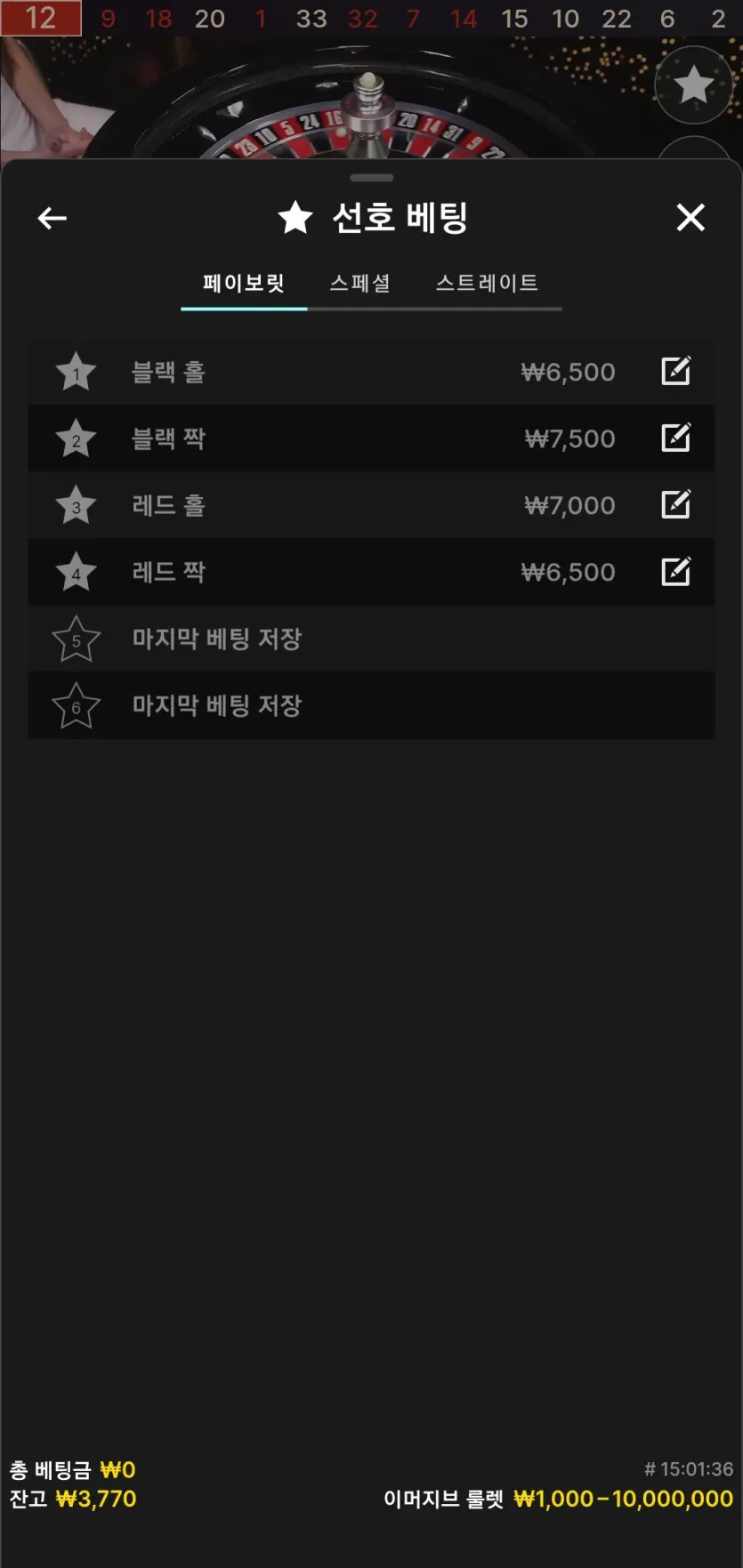Close the 선호 베팅 panel
Viewport: 743px width, 1568px height.
tap(690, 218)
